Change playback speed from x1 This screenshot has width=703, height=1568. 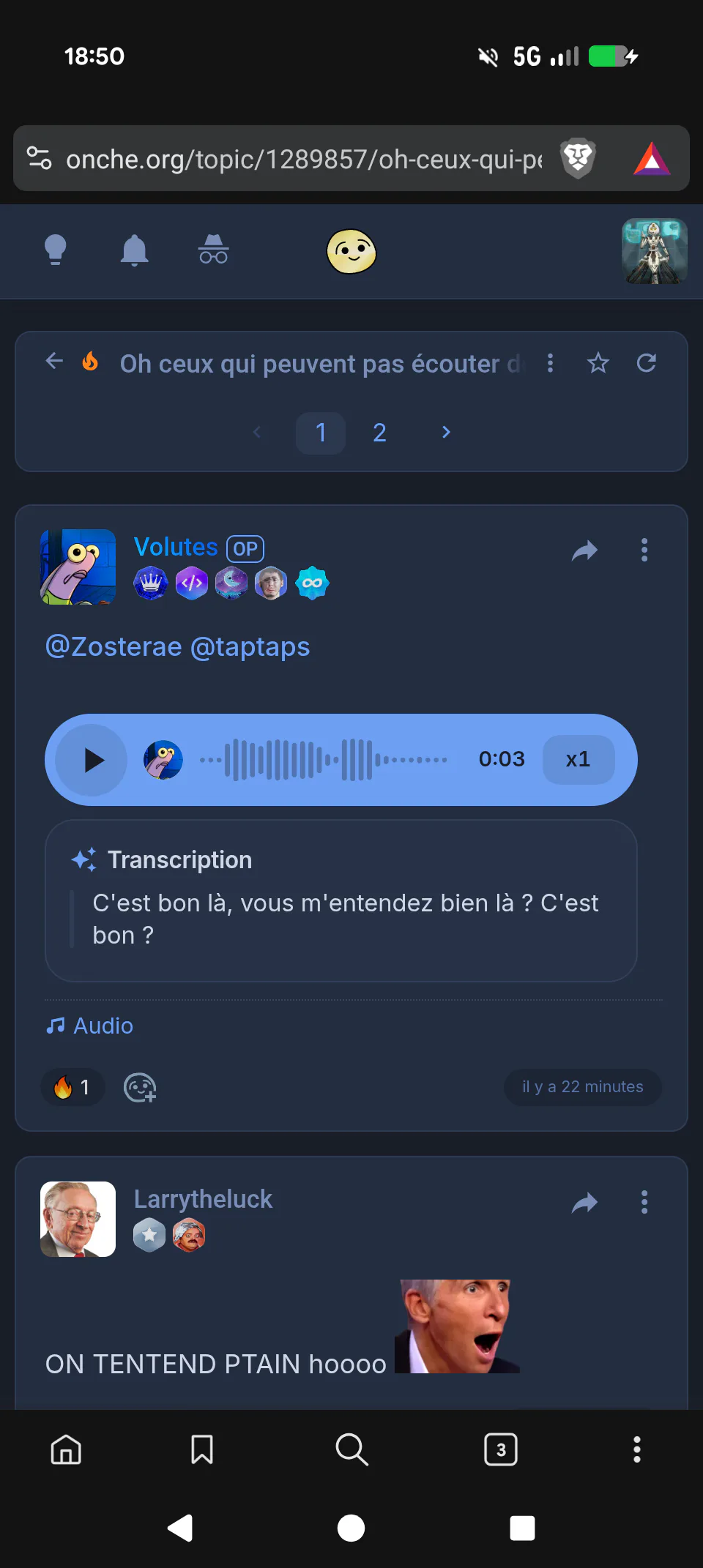[579, 760]
